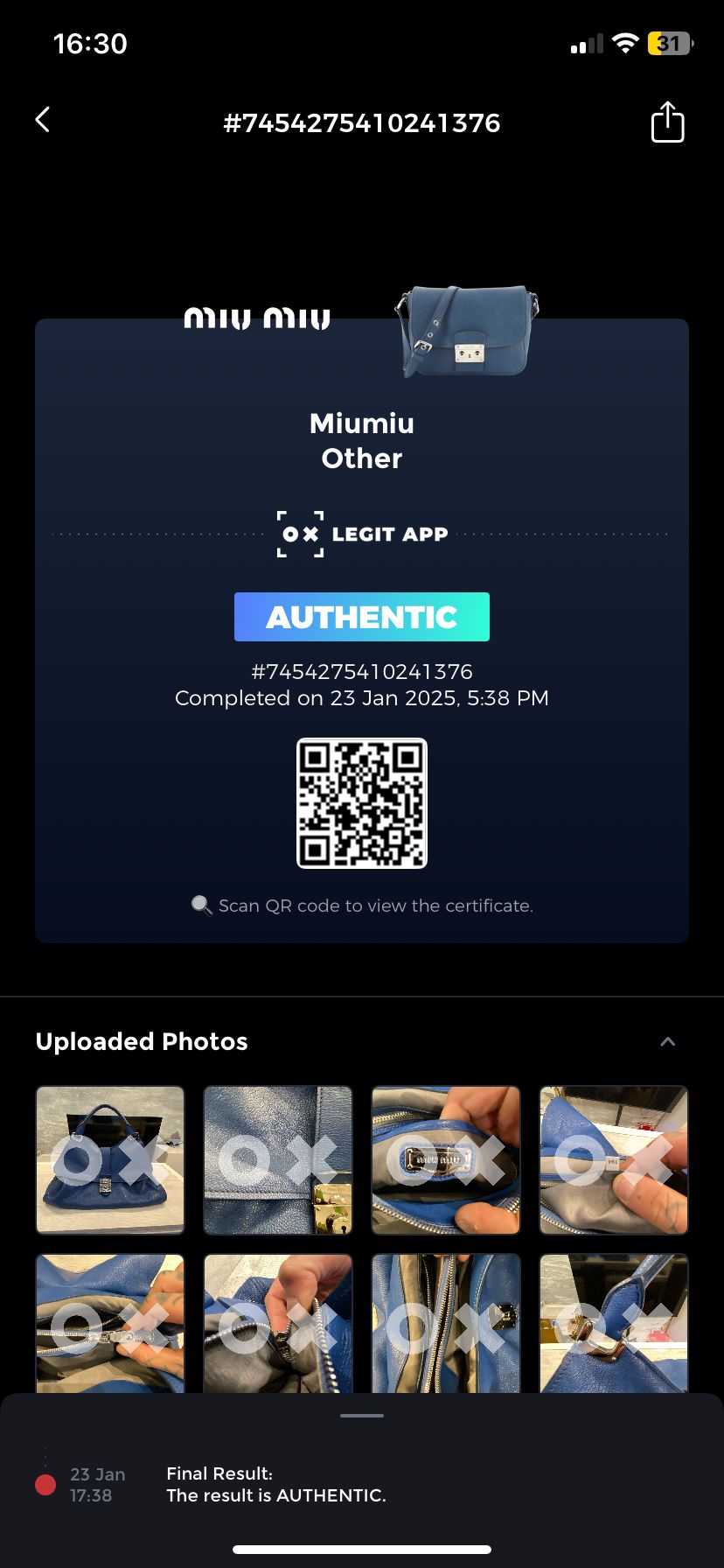Open the interior Miu Miu logo plate photo
Image resolution: width=724 pixels, height=1568 pixels.
point(446,1159)
